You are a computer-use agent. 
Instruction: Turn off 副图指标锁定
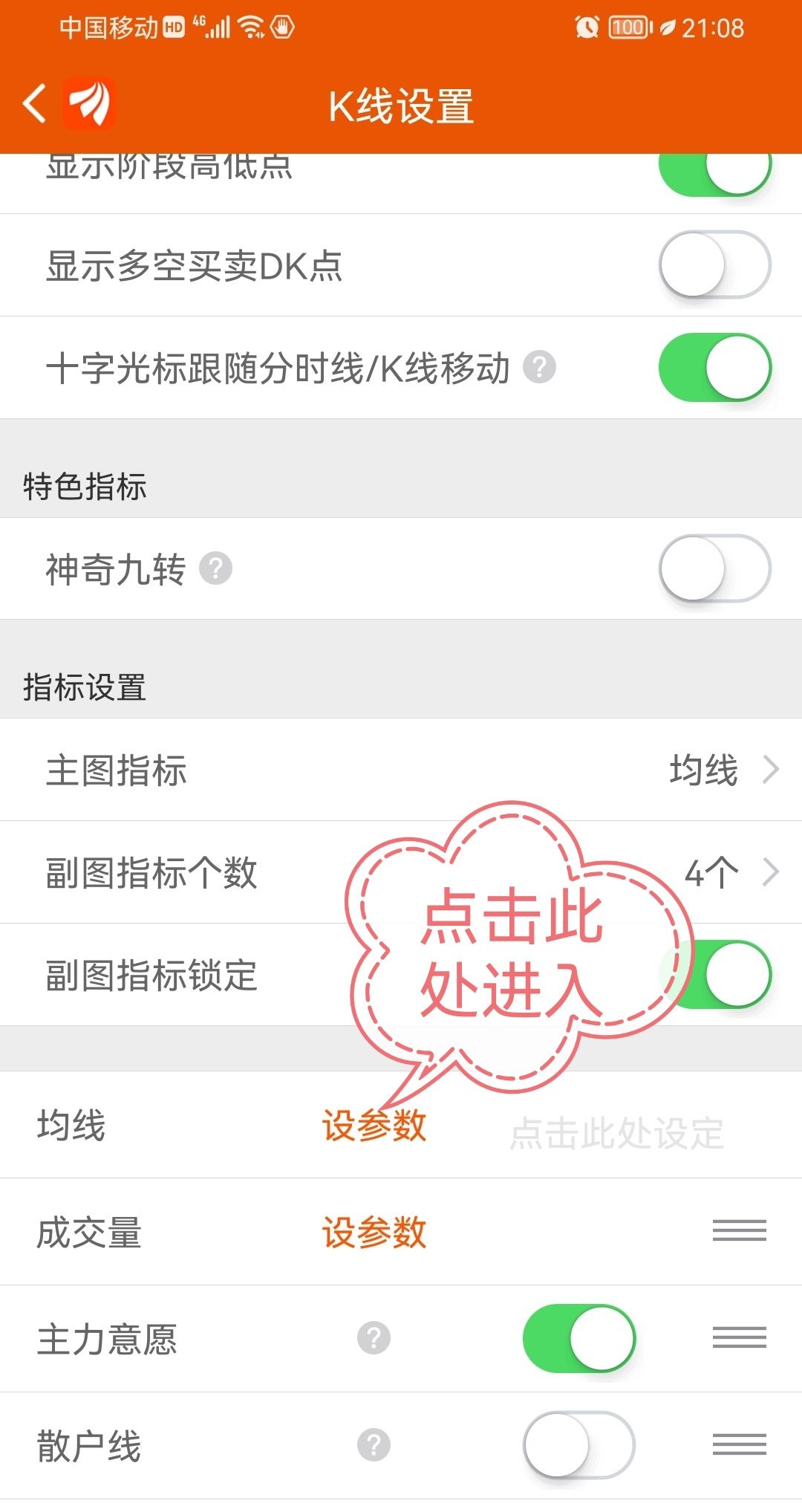tap(715, 976)
